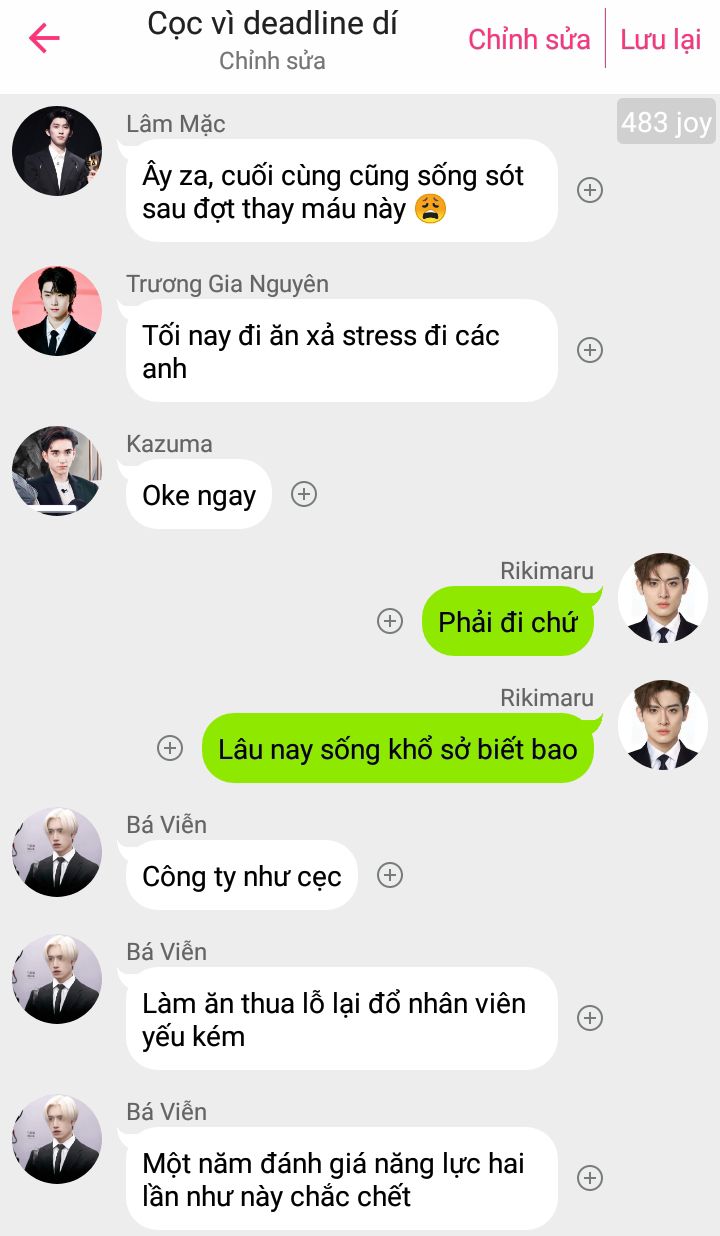Tap plus beside Lâm Mặc's message
The width and height of the screenshot is (720, 1236).
(x=590, y=190)
